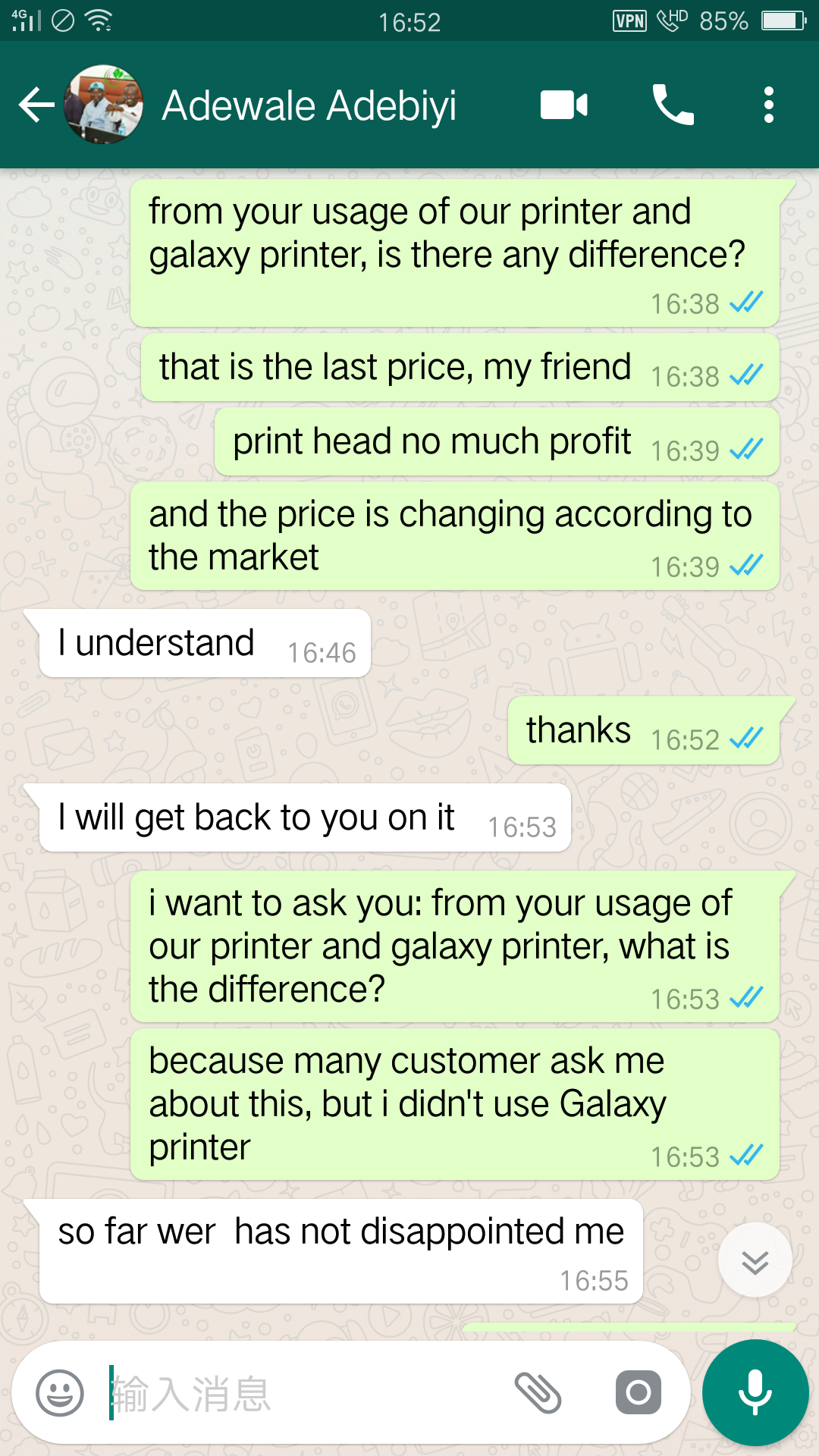Start a voice call with Adewale

(673, 105)
